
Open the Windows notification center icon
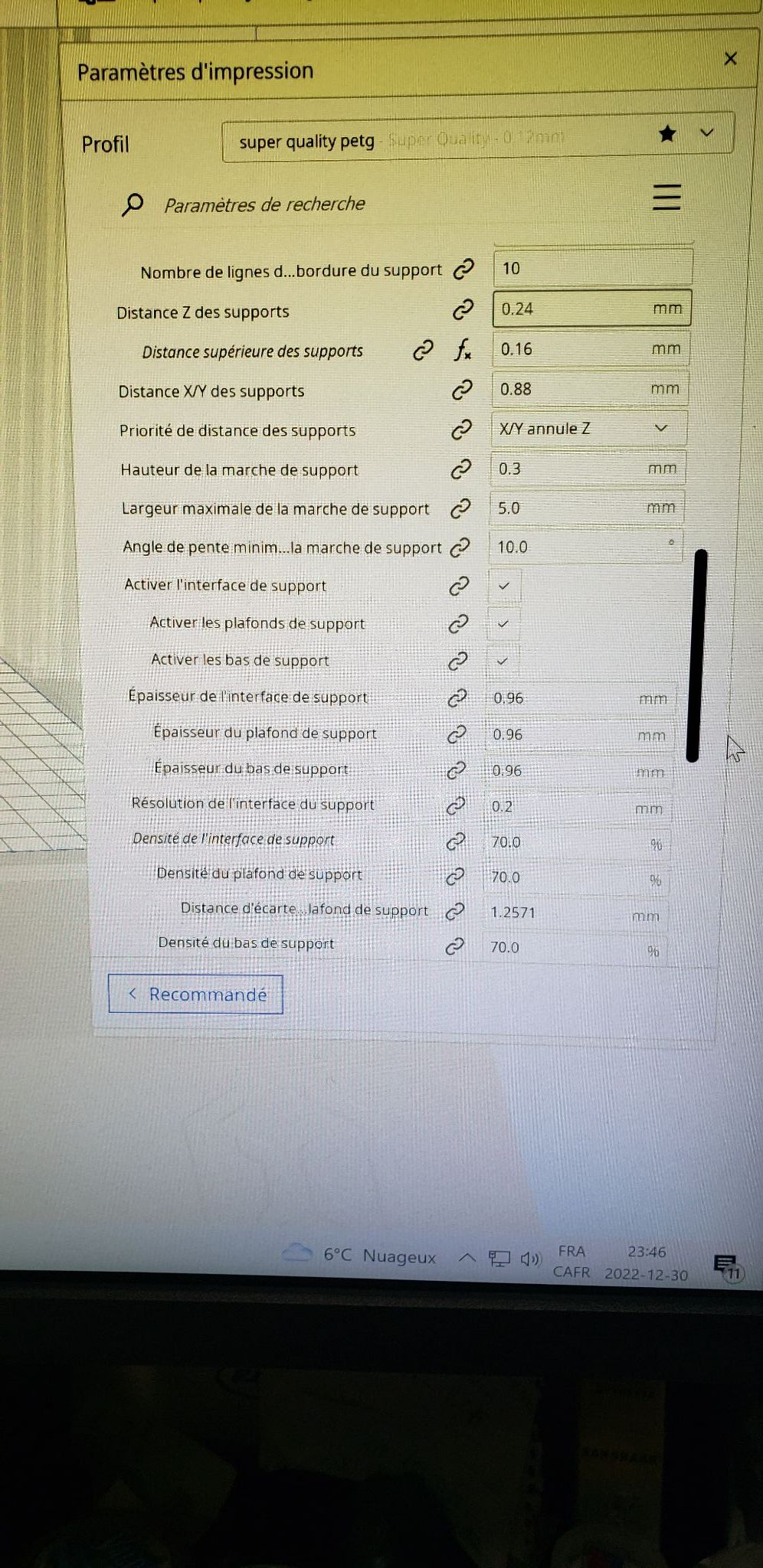click(726, 1266)
